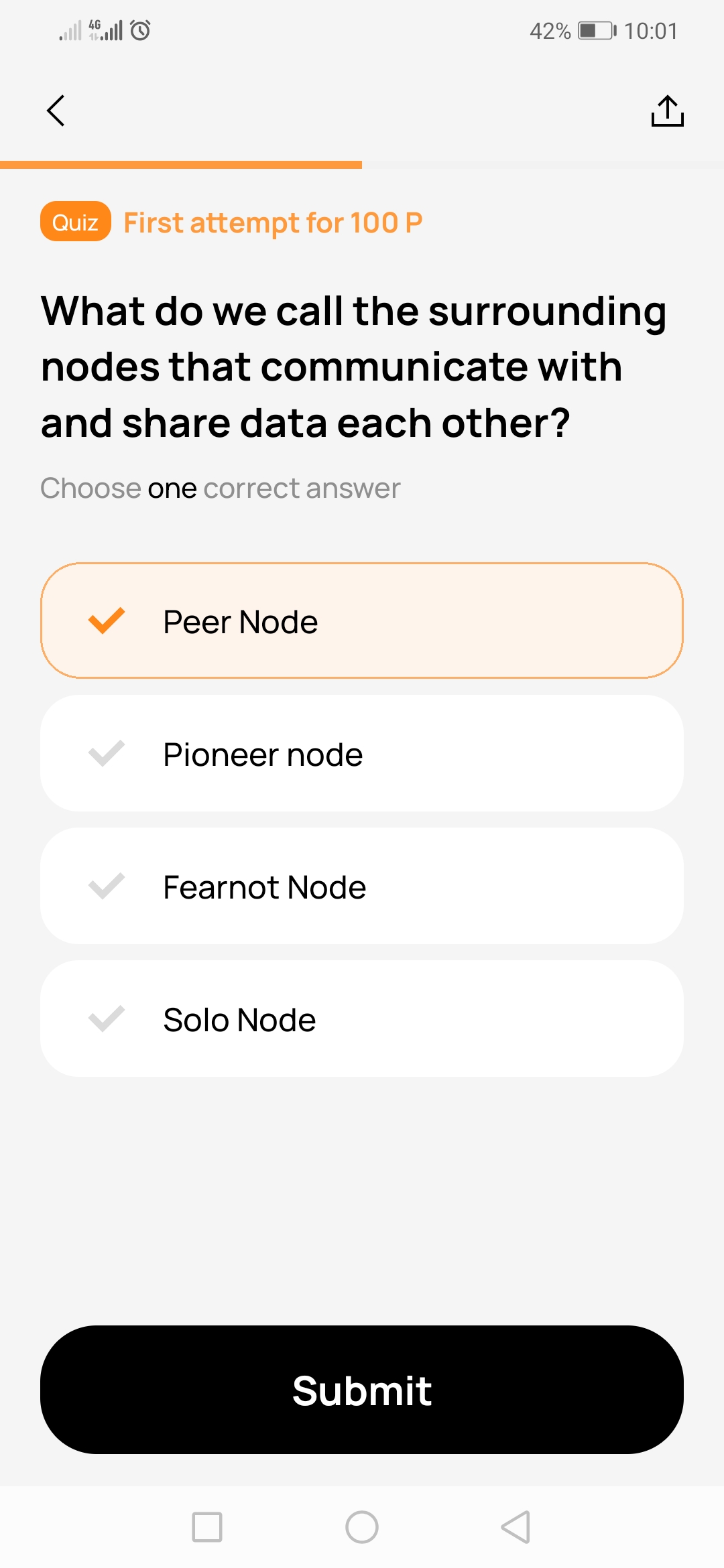
Task: Tap the checkmark beside Pioneer node
Action: (x=107, y=753)
